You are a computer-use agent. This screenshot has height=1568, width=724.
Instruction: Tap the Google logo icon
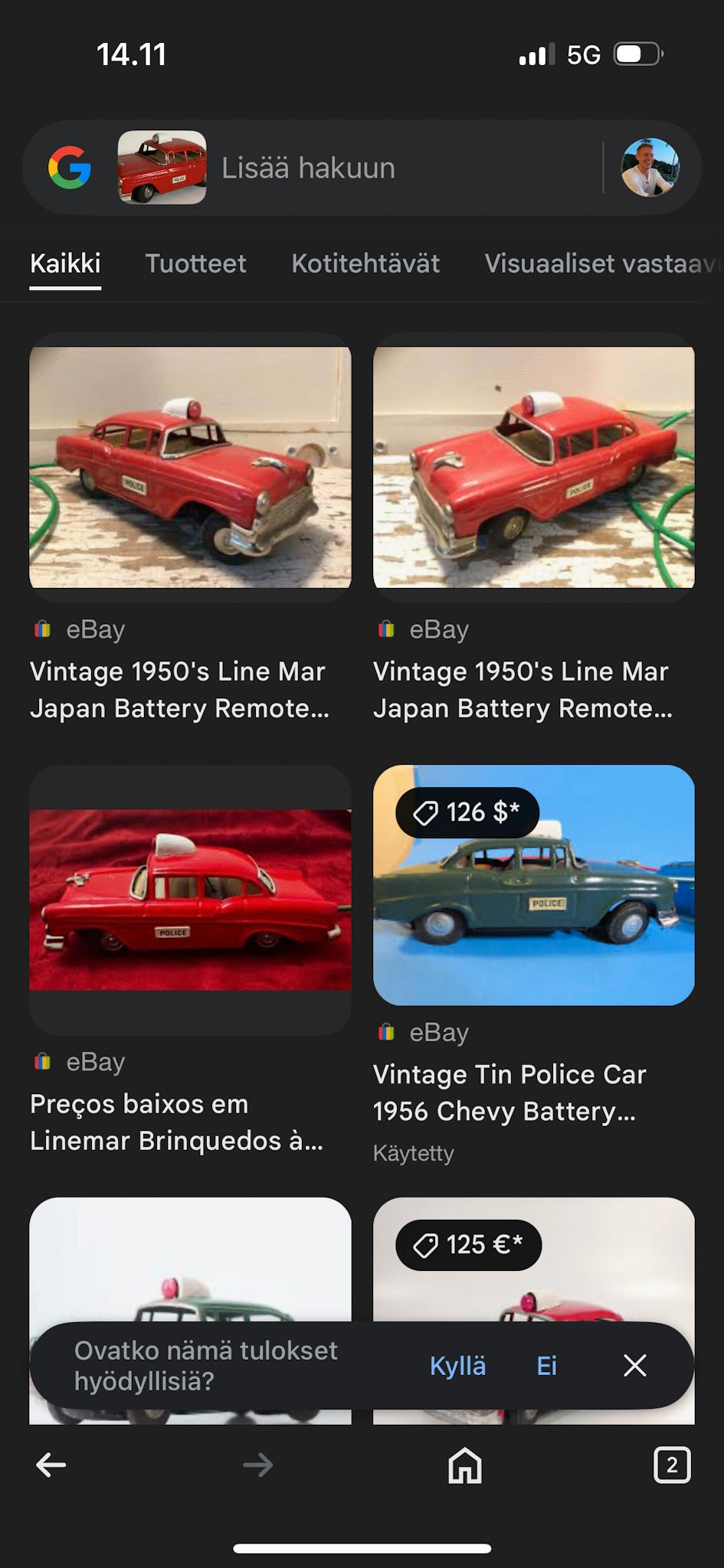(70, 168)
